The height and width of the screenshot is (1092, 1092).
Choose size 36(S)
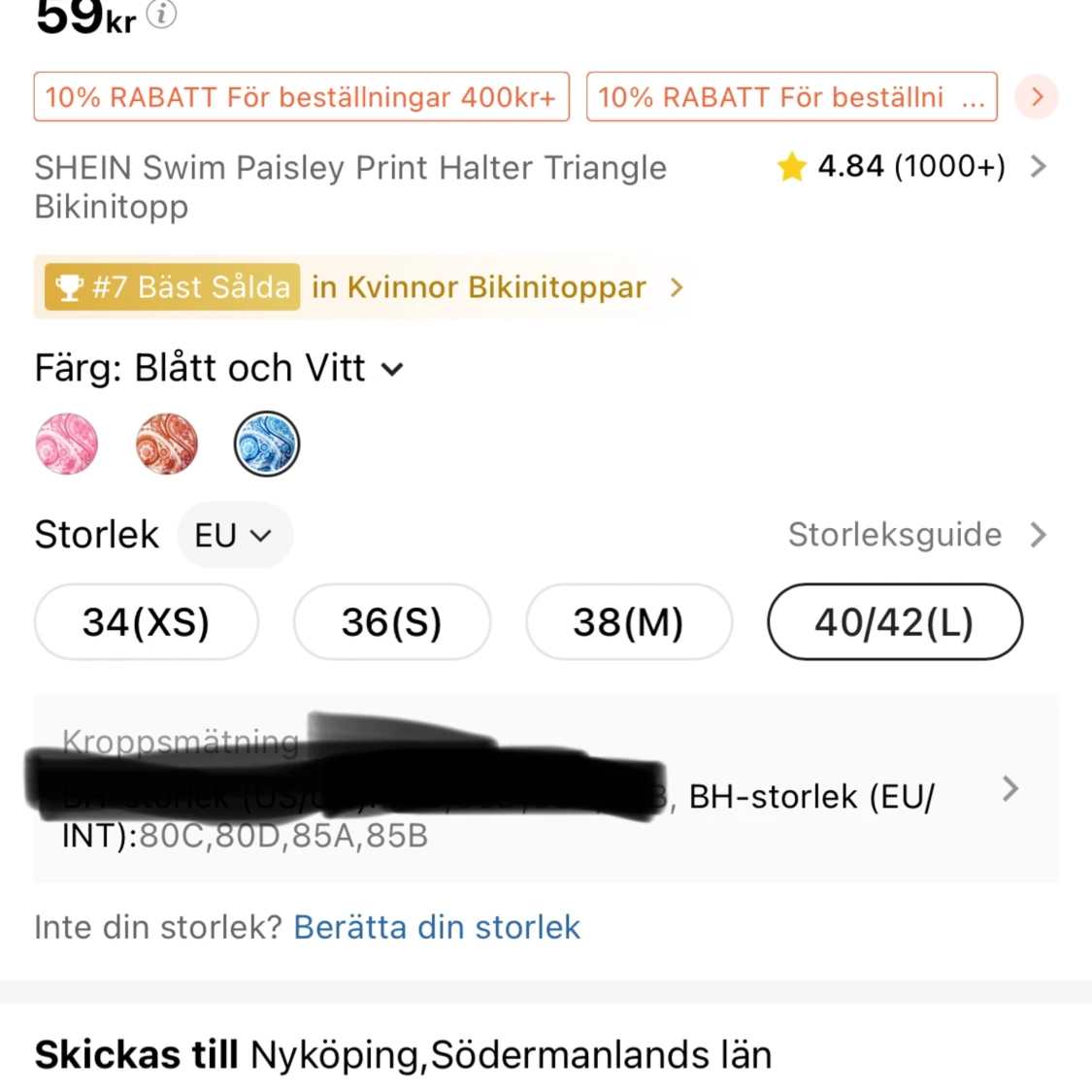(392, 622)
